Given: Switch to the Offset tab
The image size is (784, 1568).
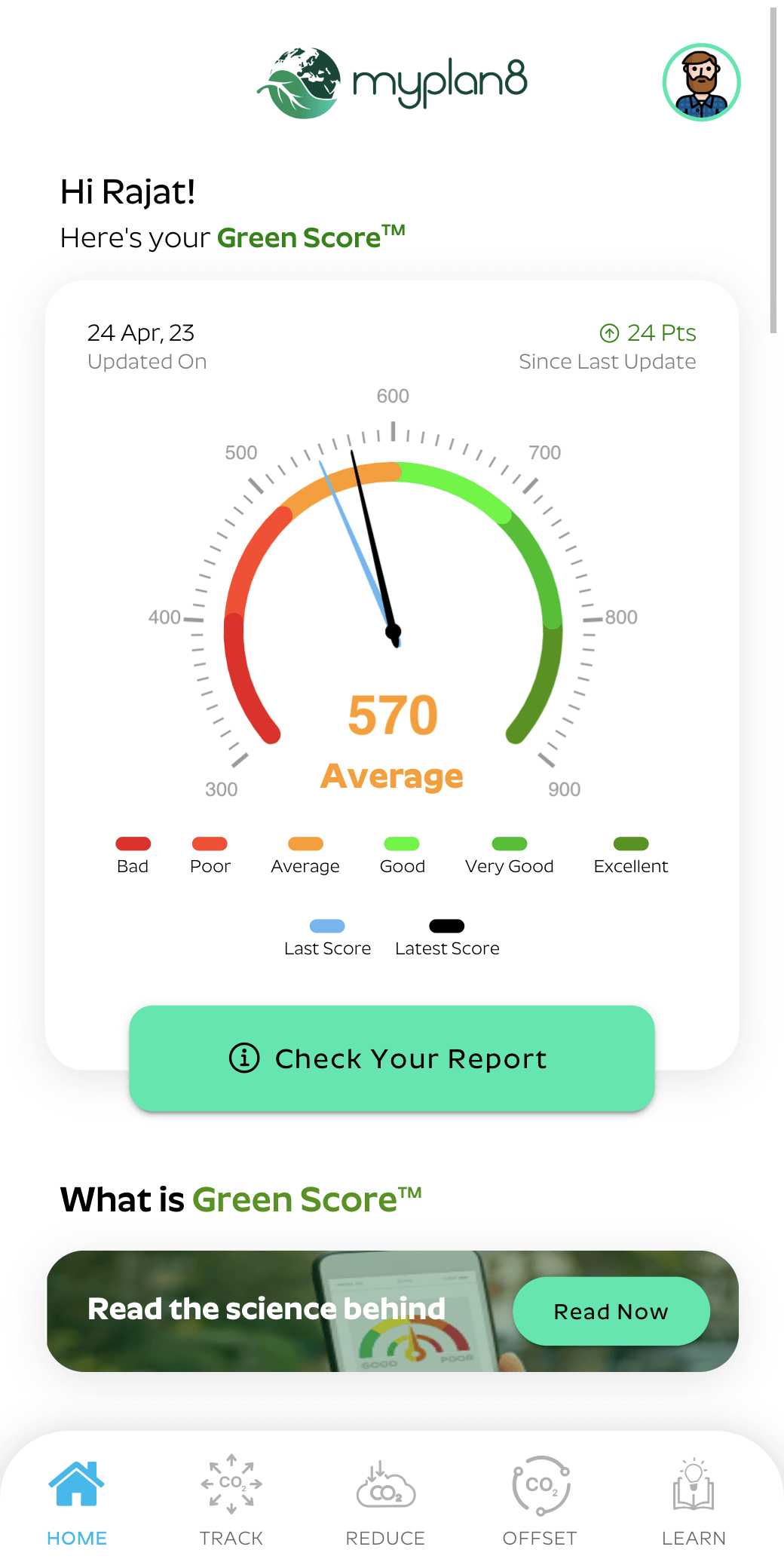Looking at the screenshot, I should [540, 1500].
